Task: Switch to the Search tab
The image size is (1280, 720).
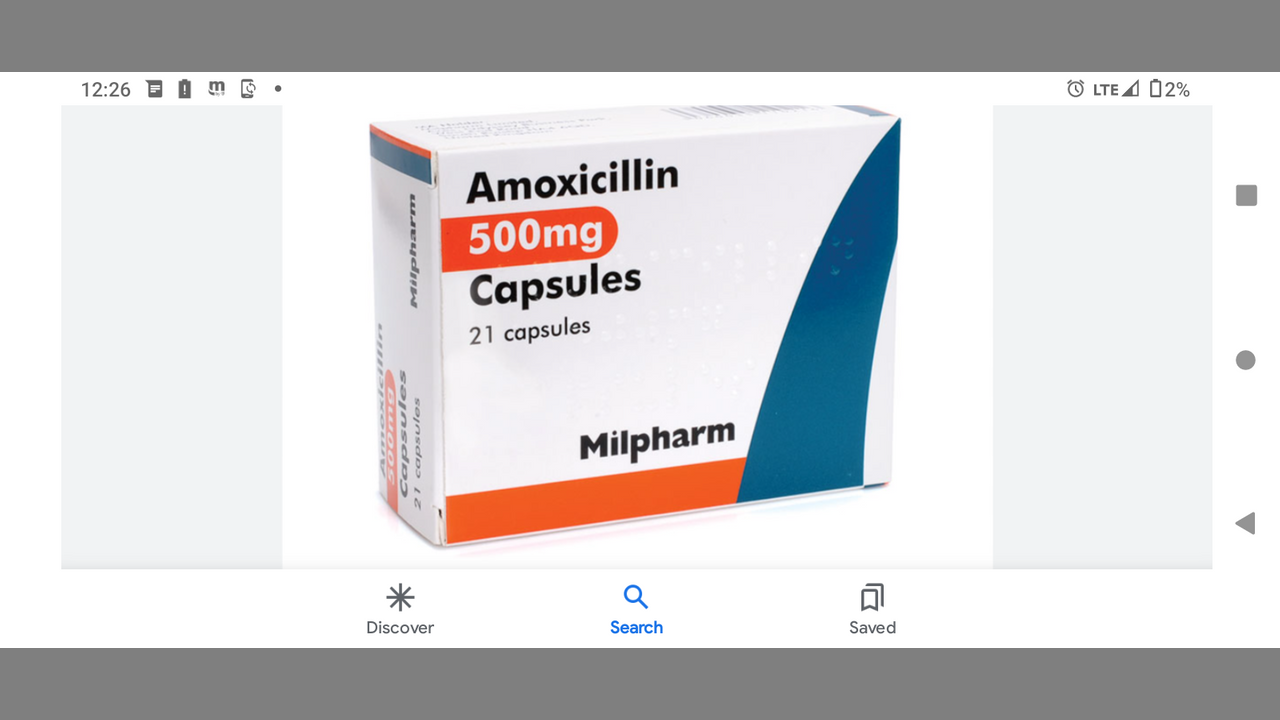Action: point(636,609)
